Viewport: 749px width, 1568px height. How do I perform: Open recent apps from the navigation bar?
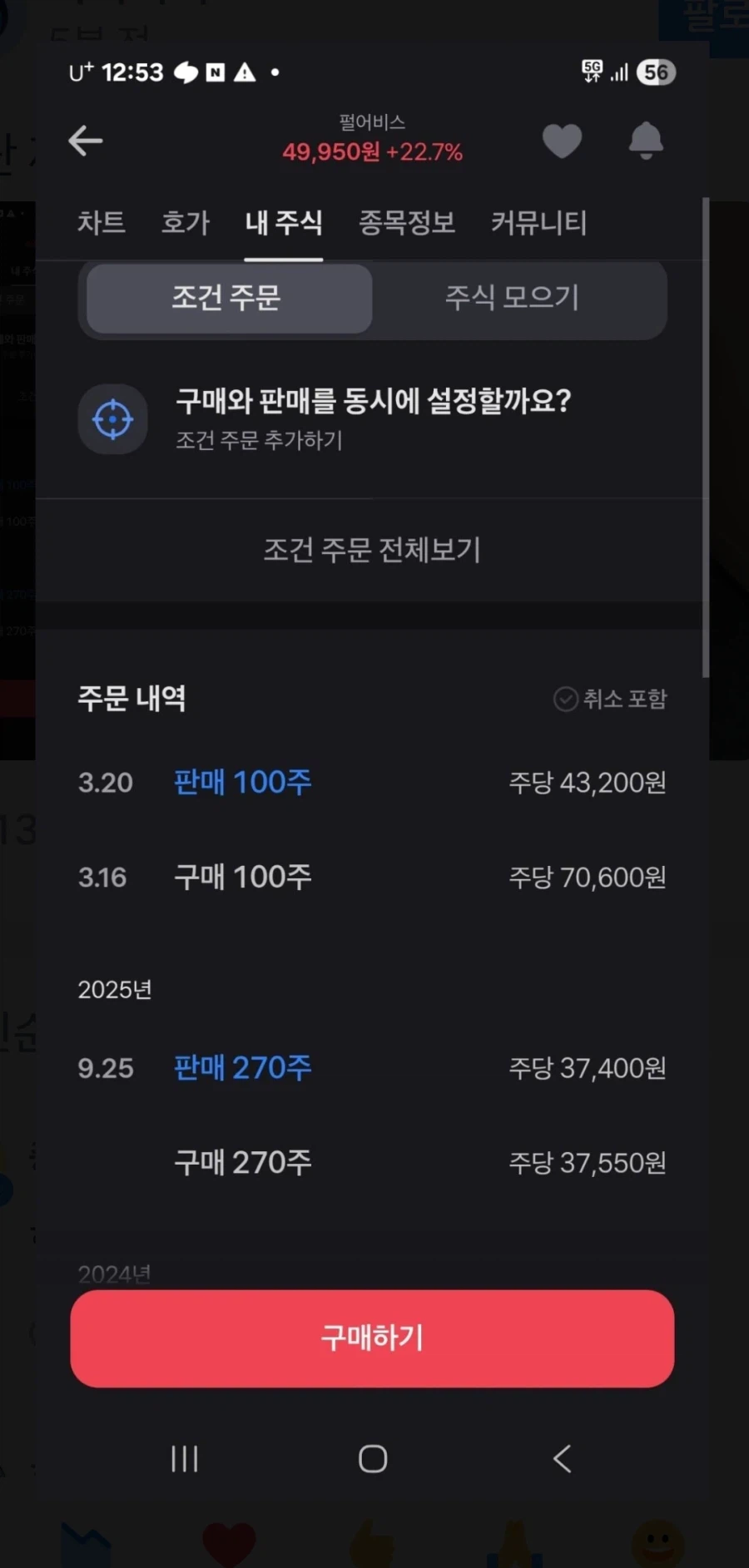[x=183, y=1458]
